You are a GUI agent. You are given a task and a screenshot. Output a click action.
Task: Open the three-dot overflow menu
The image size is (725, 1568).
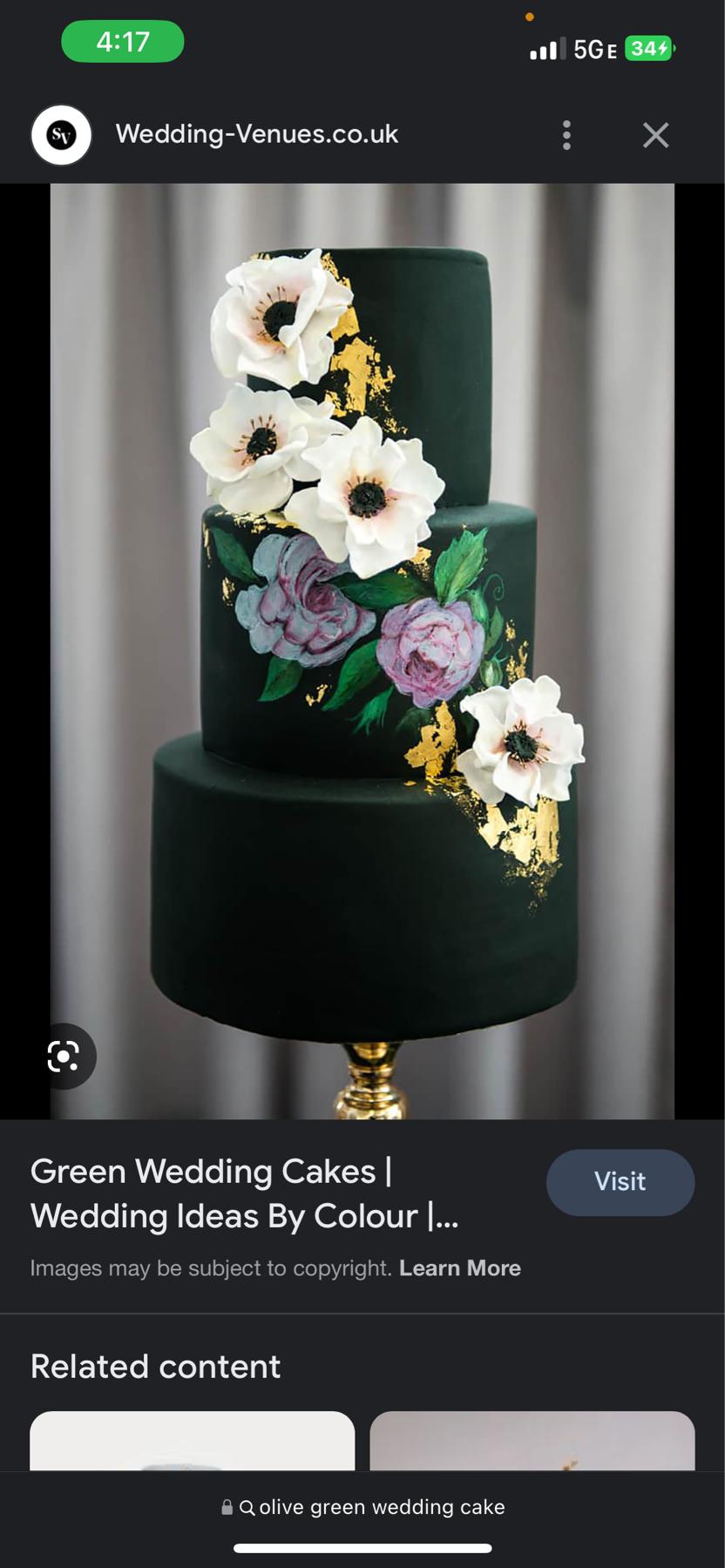566,135
